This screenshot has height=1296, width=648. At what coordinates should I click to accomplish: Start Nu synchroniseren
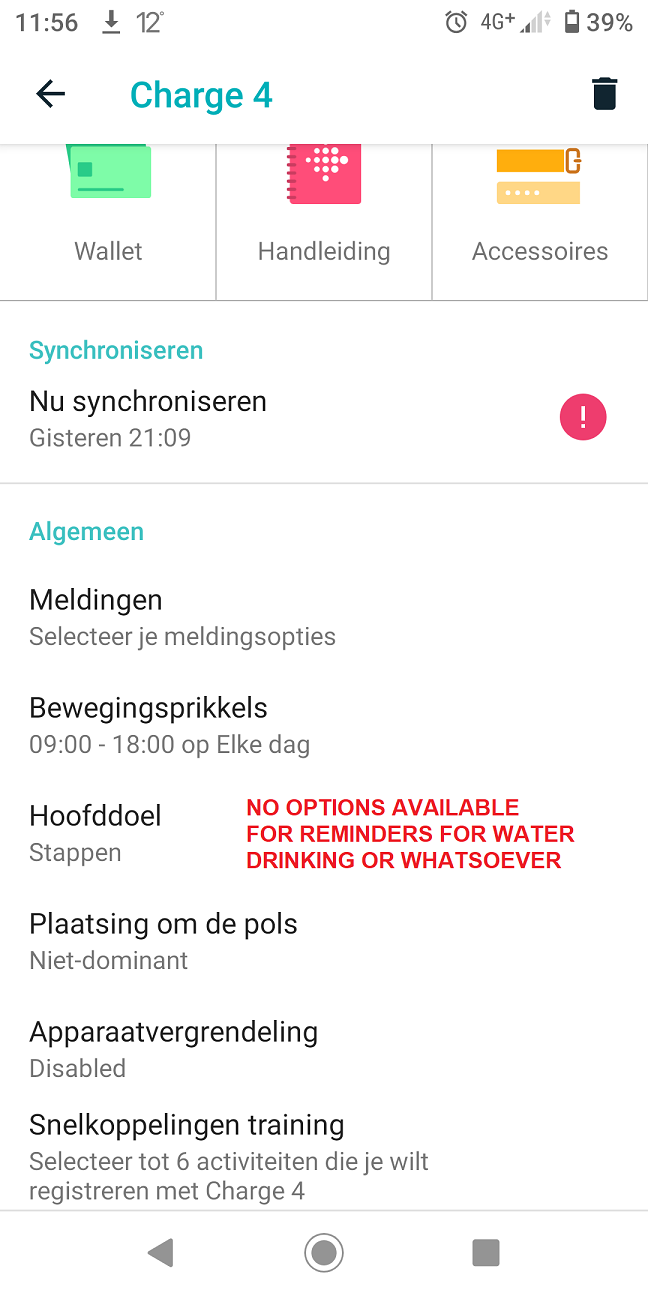[x=148, y=418]
